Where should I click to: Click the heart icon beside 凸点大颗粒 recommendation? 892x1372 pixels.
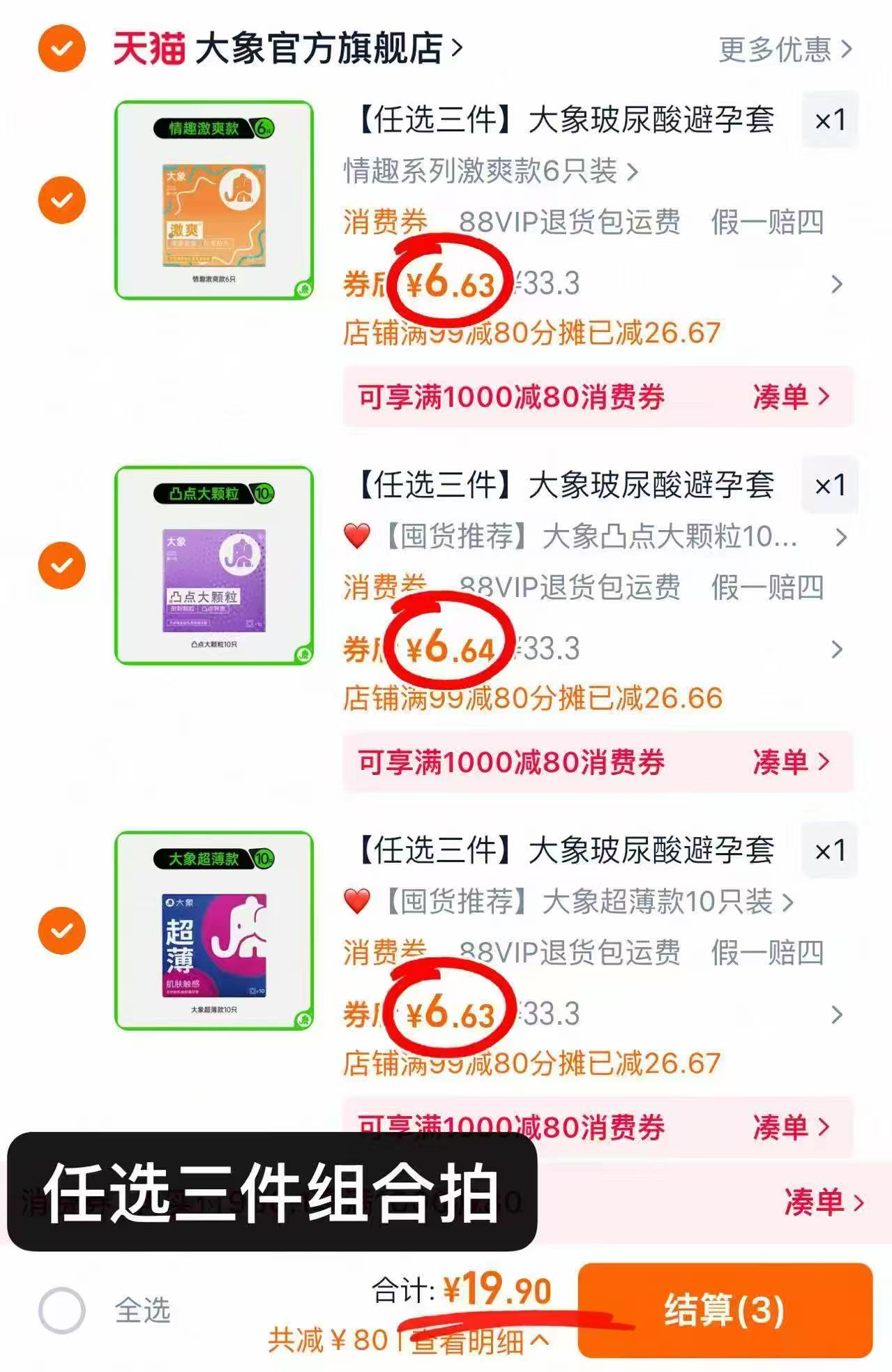pyautogui.click(x=358, y=537)
